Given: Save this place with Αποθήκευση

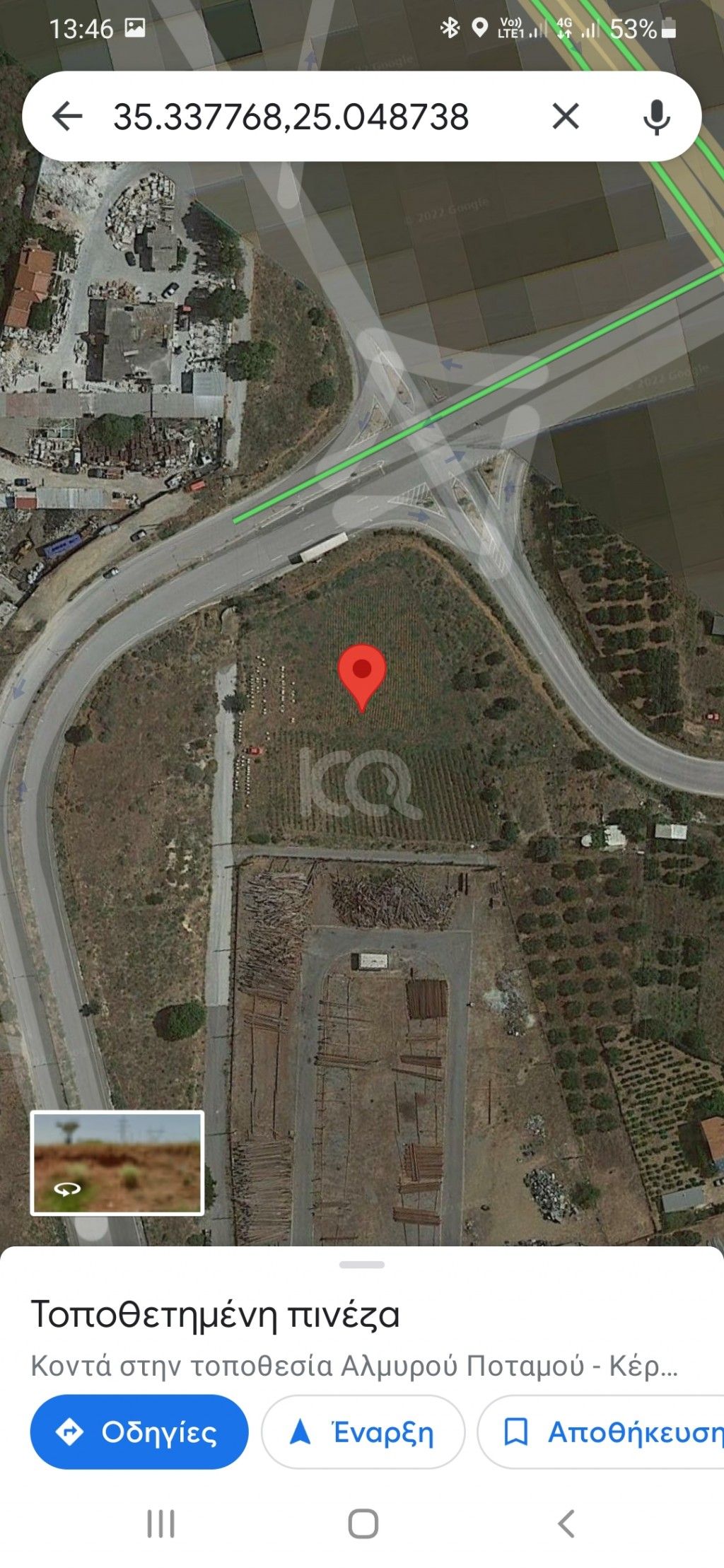Looking at the screenshot, I should pos(601,1432).
